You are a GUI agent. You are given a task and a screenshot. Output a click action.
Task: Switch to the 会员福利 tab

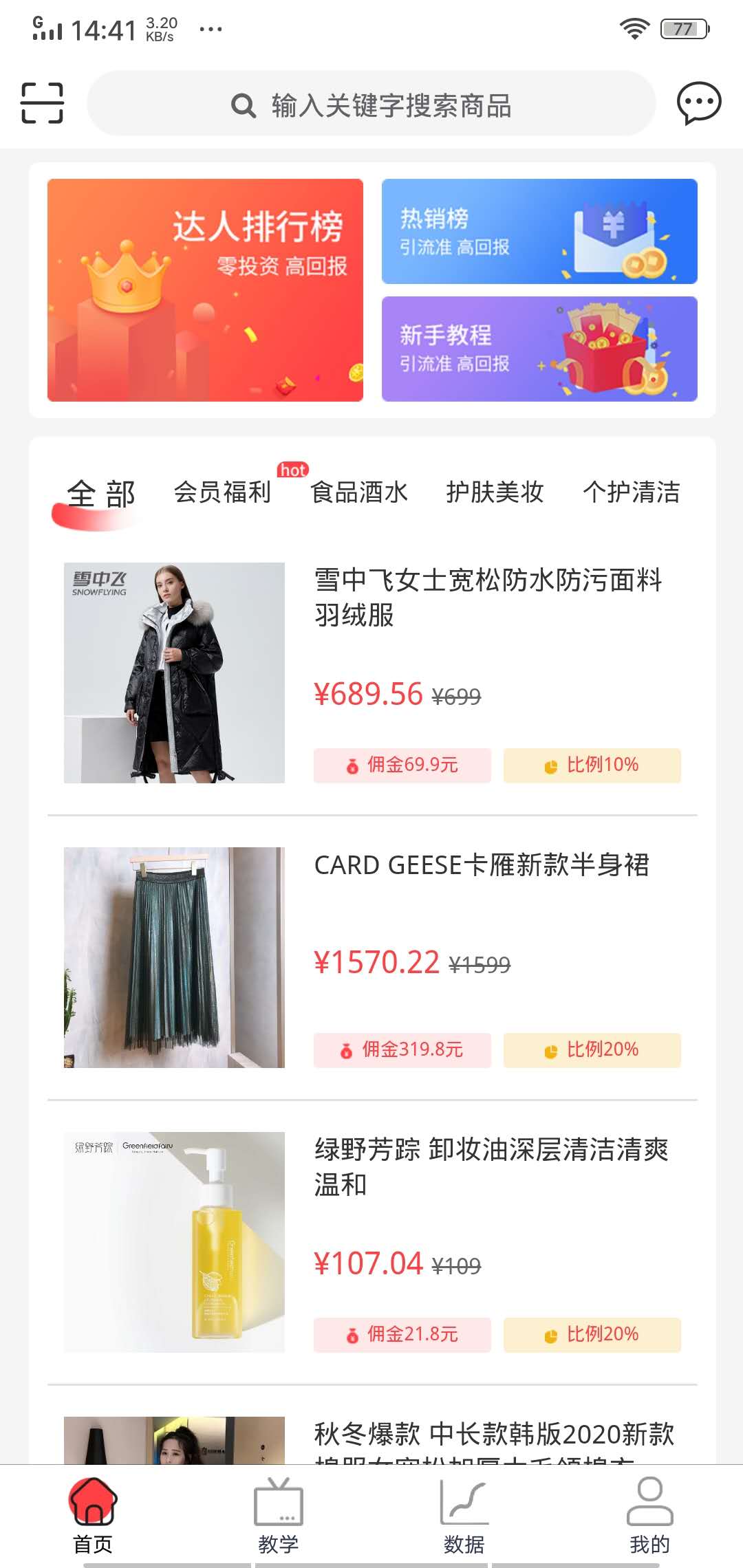[222, 492]
